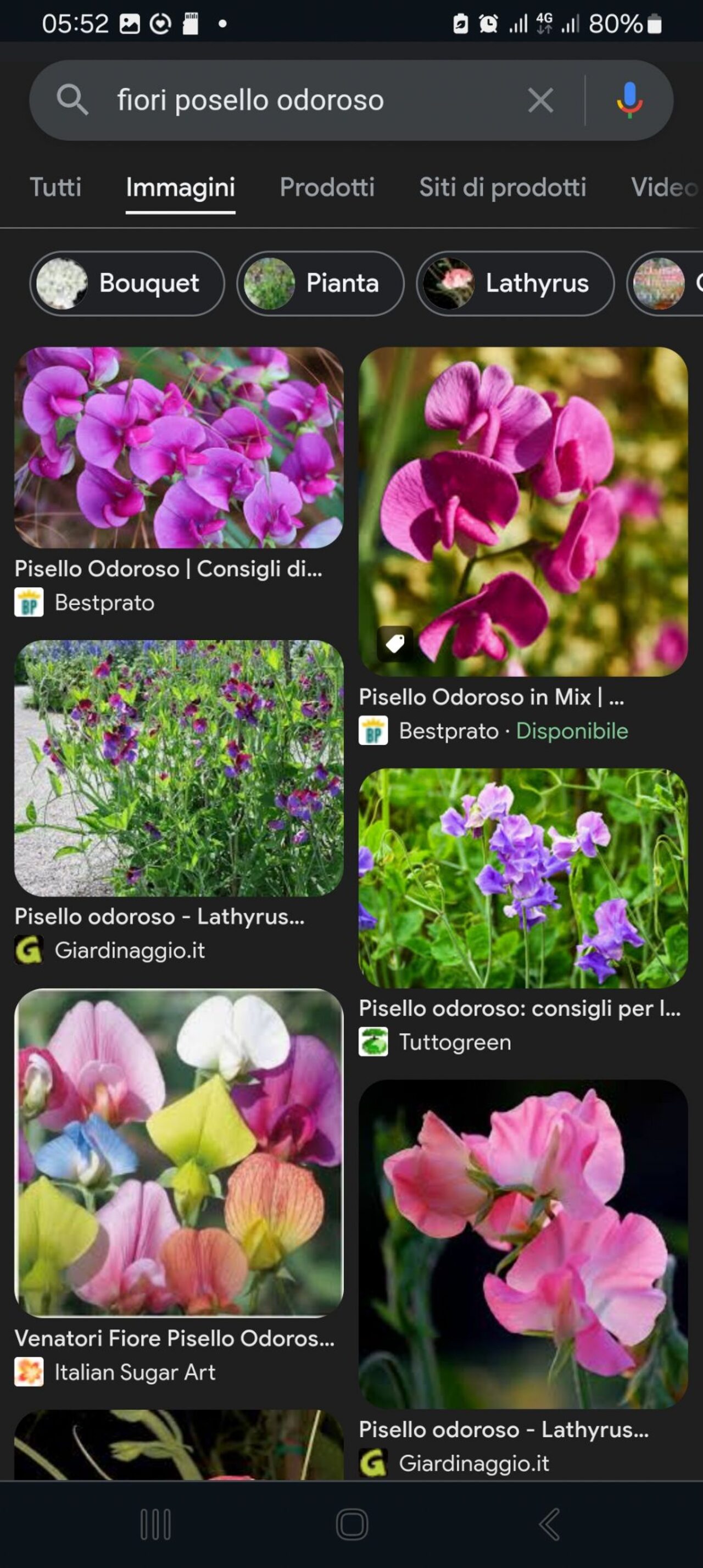Image resolution: width=703 pixels, height=1568 pixels.
Task: Go to the home screen
Action: (351, 1525)
